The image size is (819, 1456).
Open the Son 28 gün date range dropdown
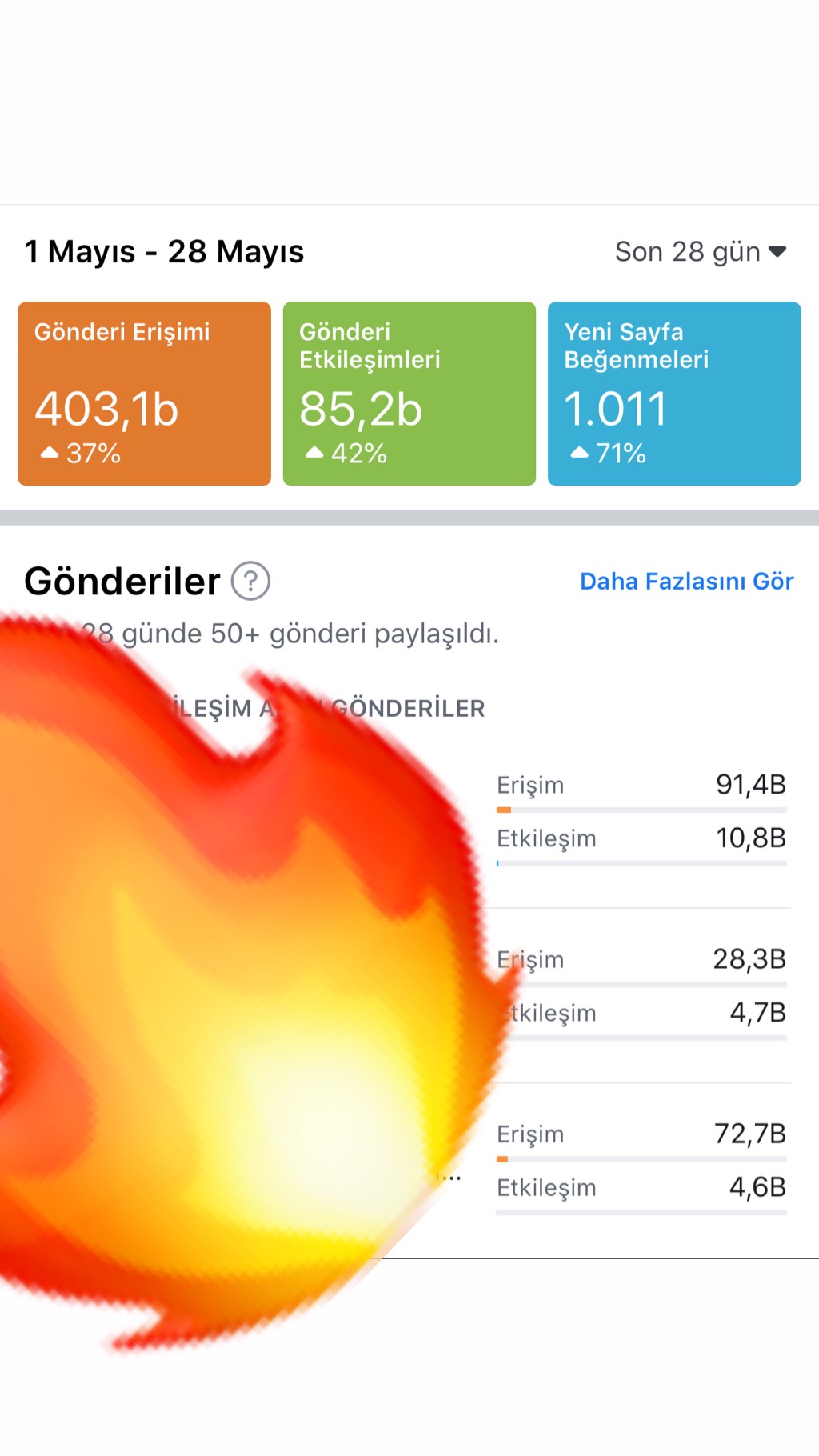701,252
